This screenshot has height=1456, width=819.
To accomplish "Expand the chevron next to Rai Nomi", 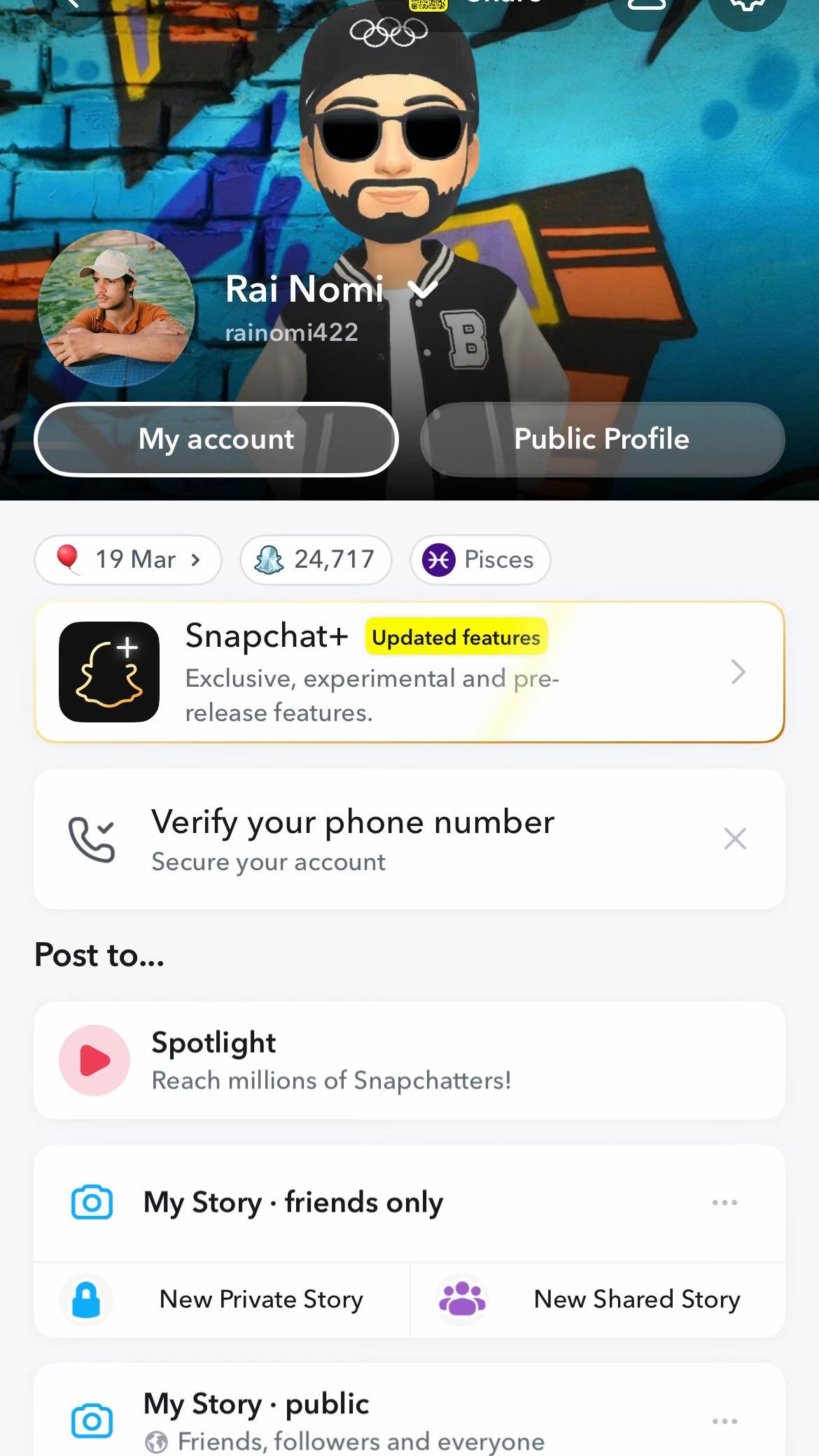I will (423, 289).
